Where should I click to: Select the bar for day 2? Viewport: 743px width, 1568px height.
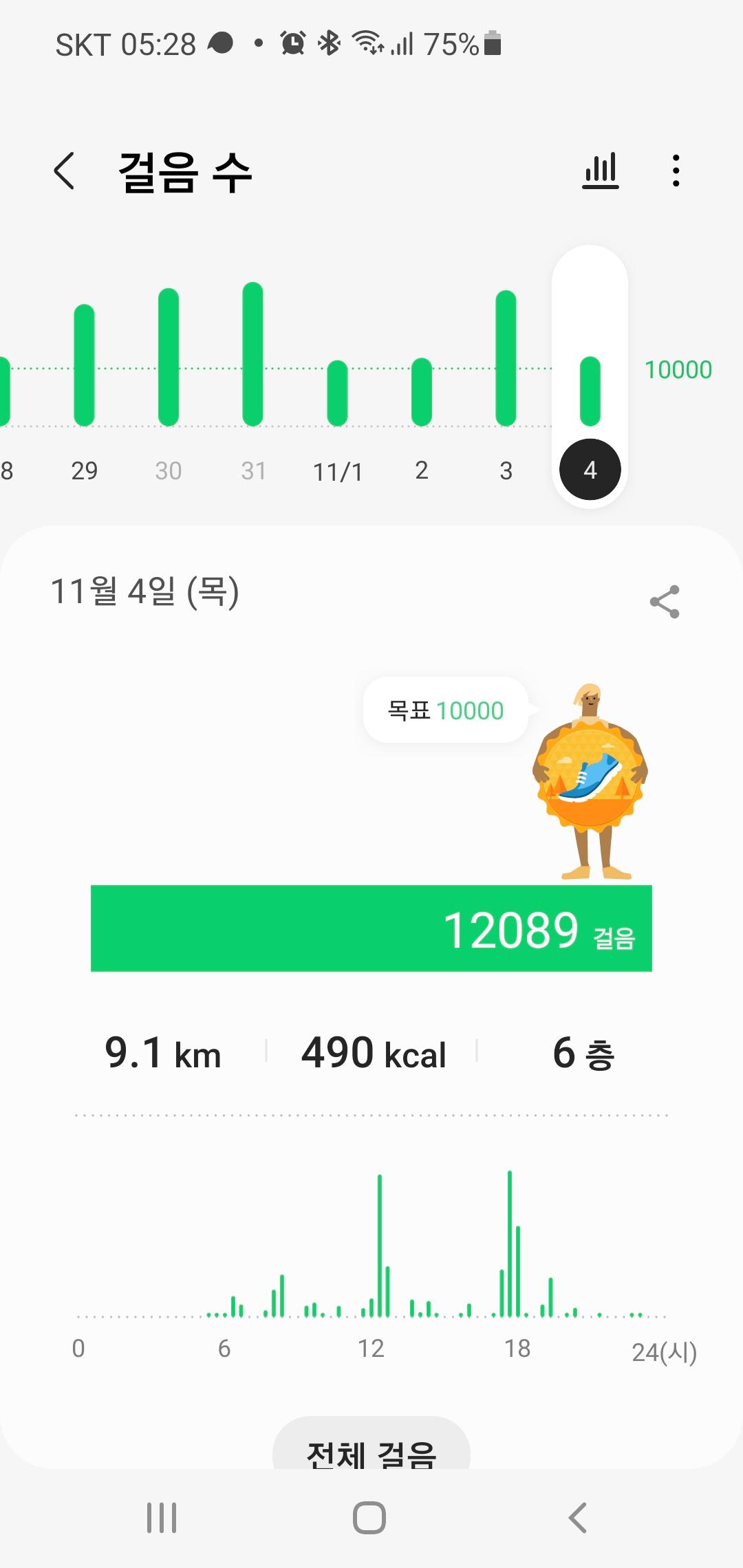point(422,392)
